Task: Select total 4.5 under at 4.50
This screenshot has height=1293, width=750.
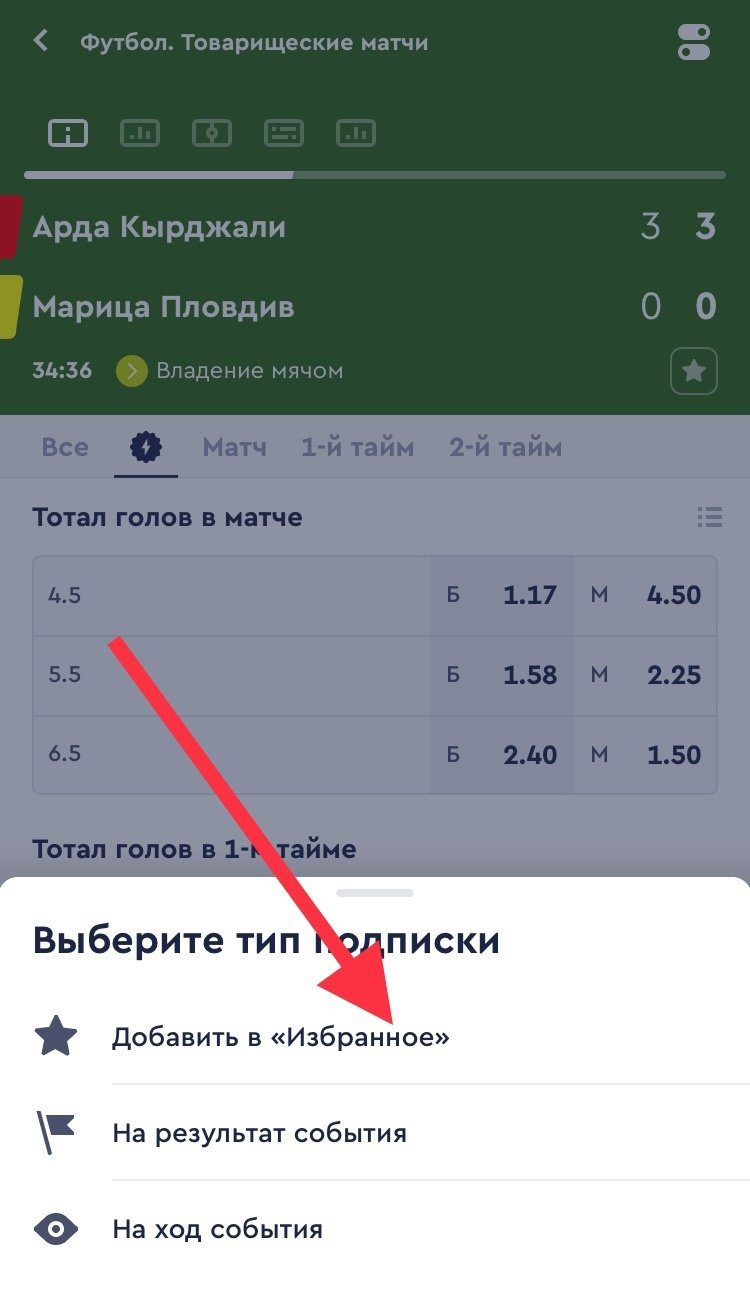Action: 646,596
